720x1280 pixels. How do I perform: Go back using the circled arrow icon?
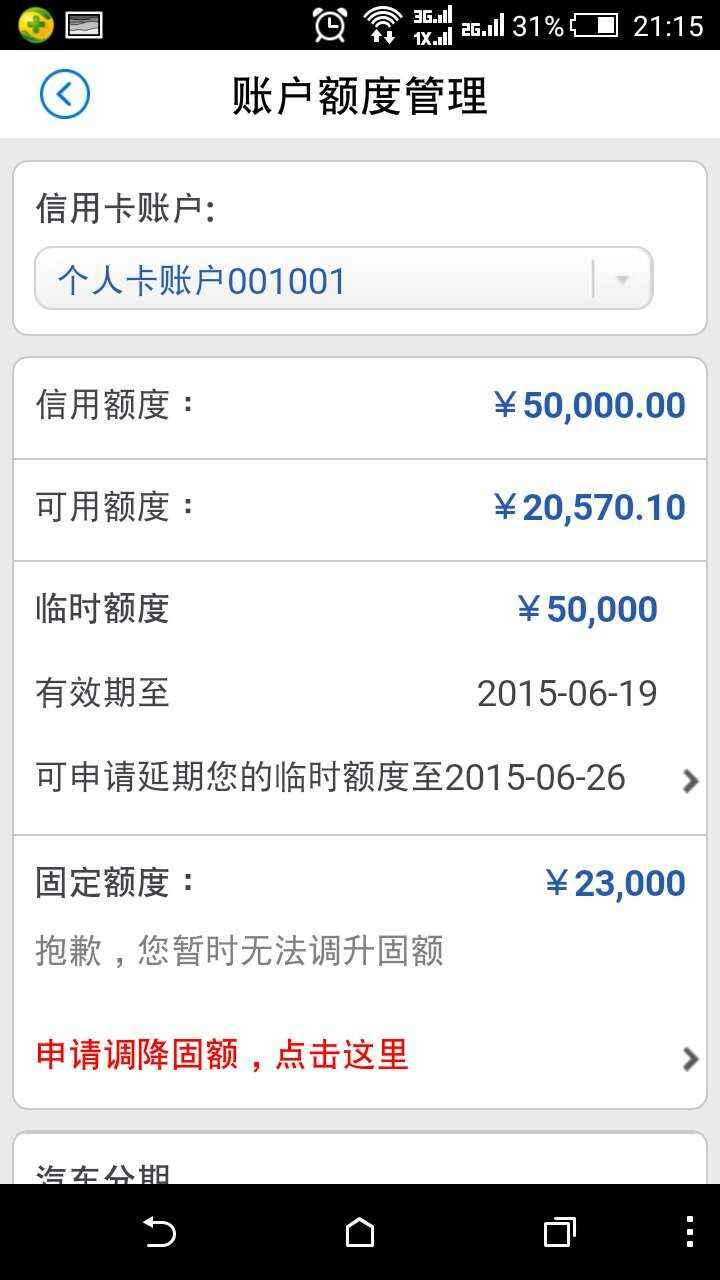pos(65,95)
